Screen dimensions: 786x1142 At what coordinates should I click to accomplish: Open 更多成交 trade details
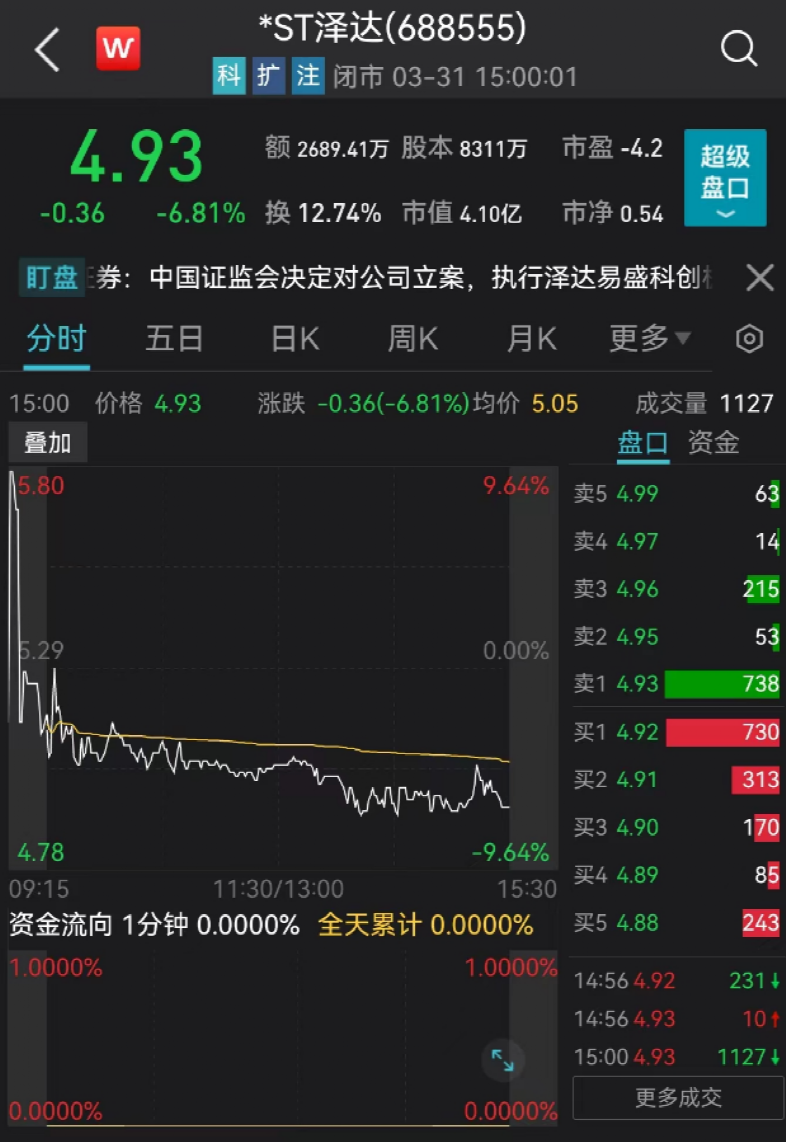point(678,1098)
